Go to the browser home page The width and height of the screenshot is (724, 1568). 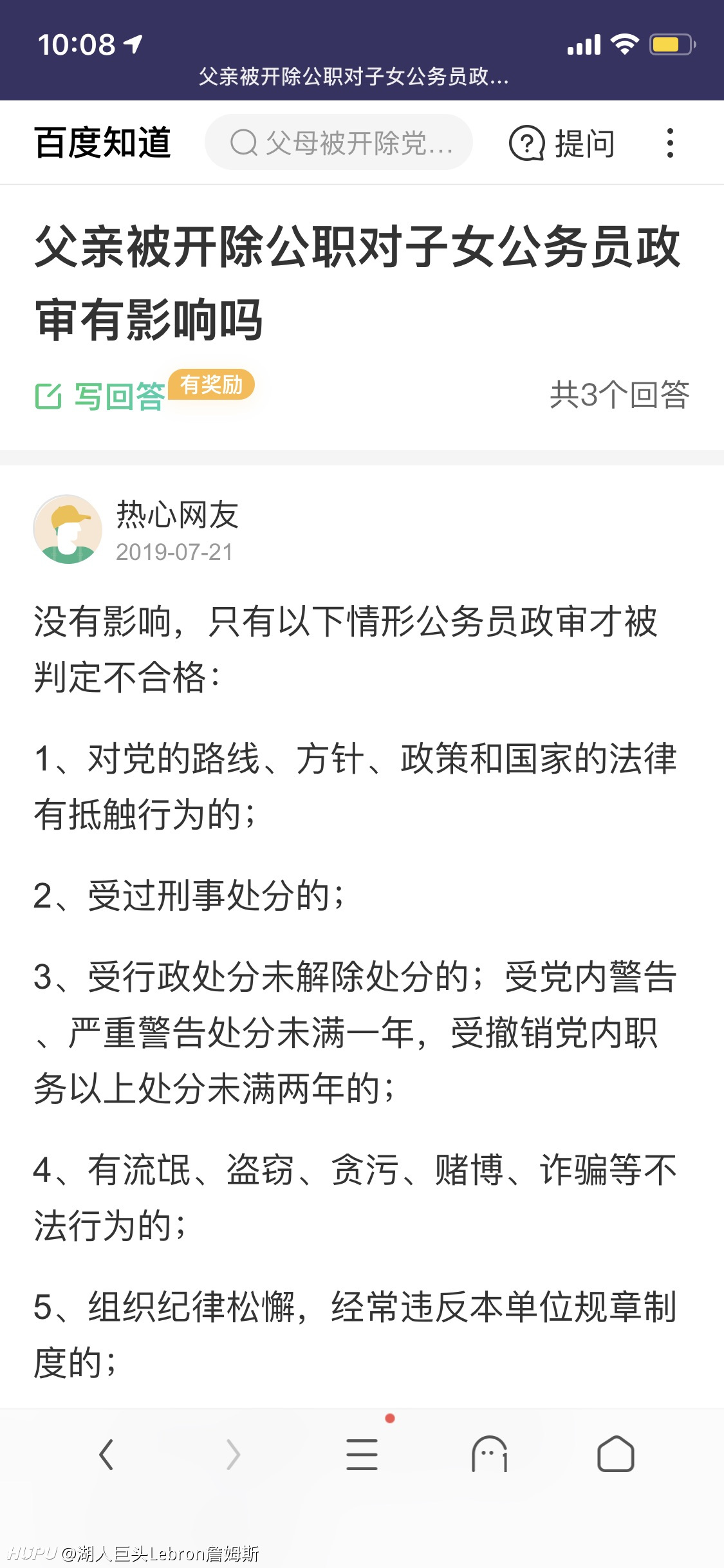(615, 1455)
